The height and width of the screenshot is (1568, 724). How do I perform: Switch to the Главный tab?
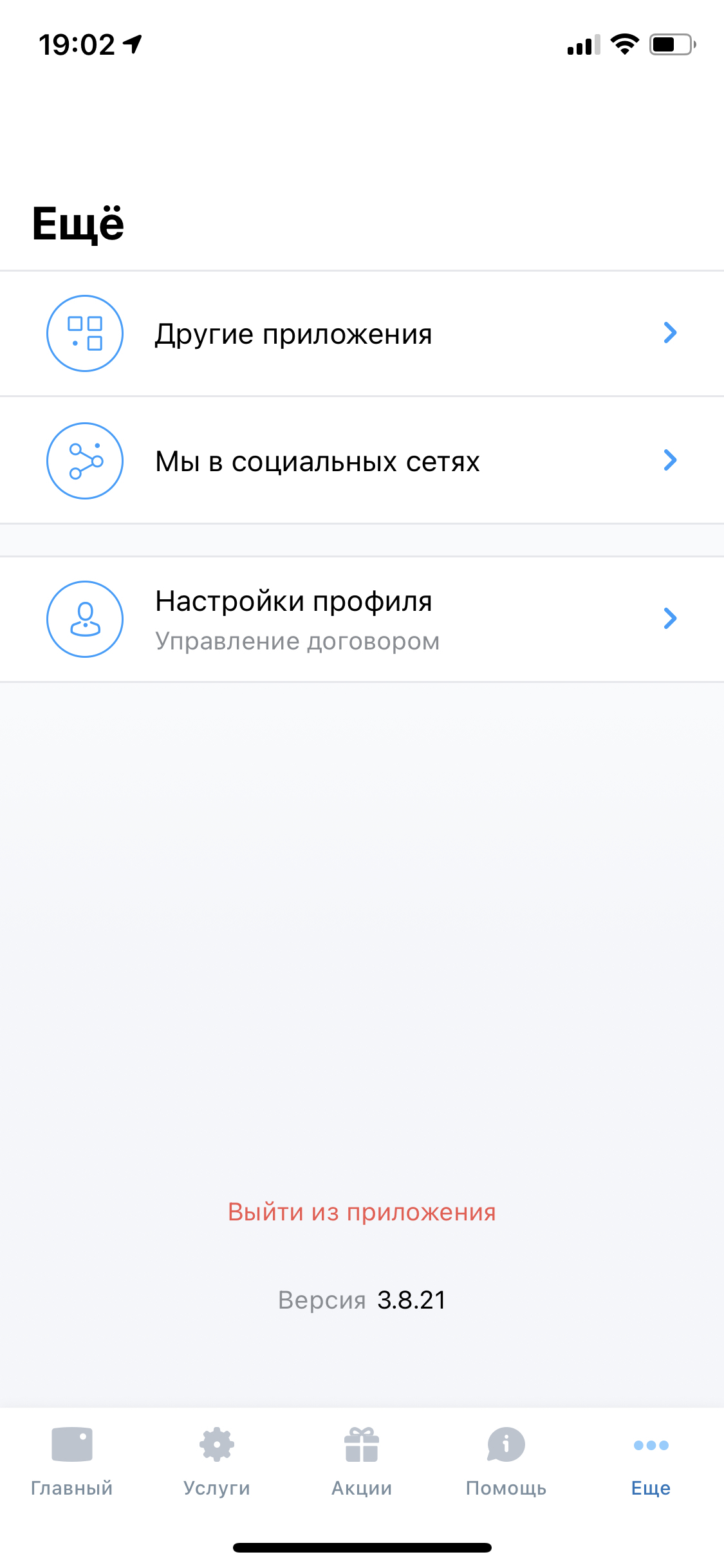[x=72, y=1461]
